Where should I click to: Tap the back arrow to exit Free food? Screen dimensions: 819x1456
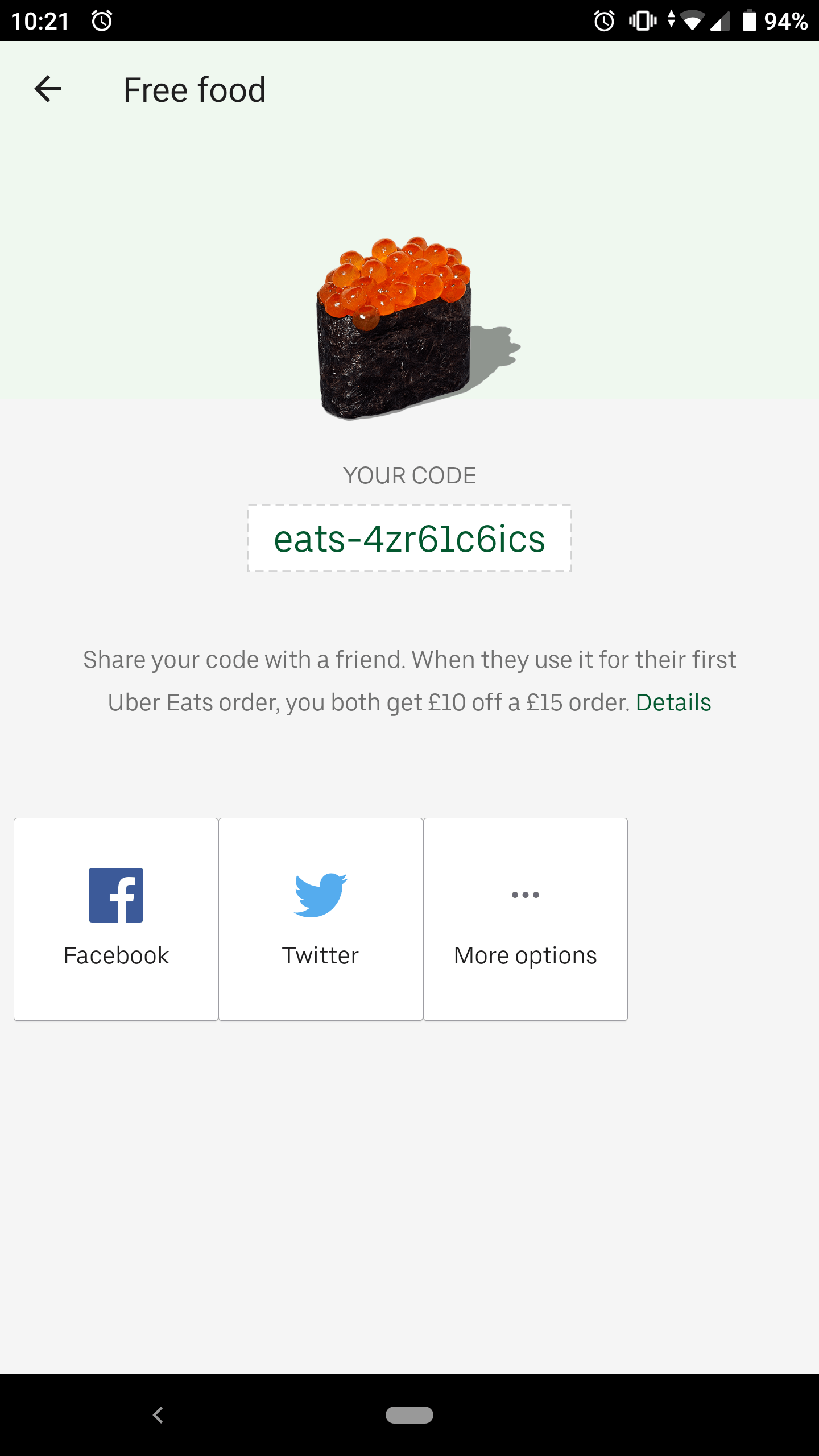tap(47, 89)
